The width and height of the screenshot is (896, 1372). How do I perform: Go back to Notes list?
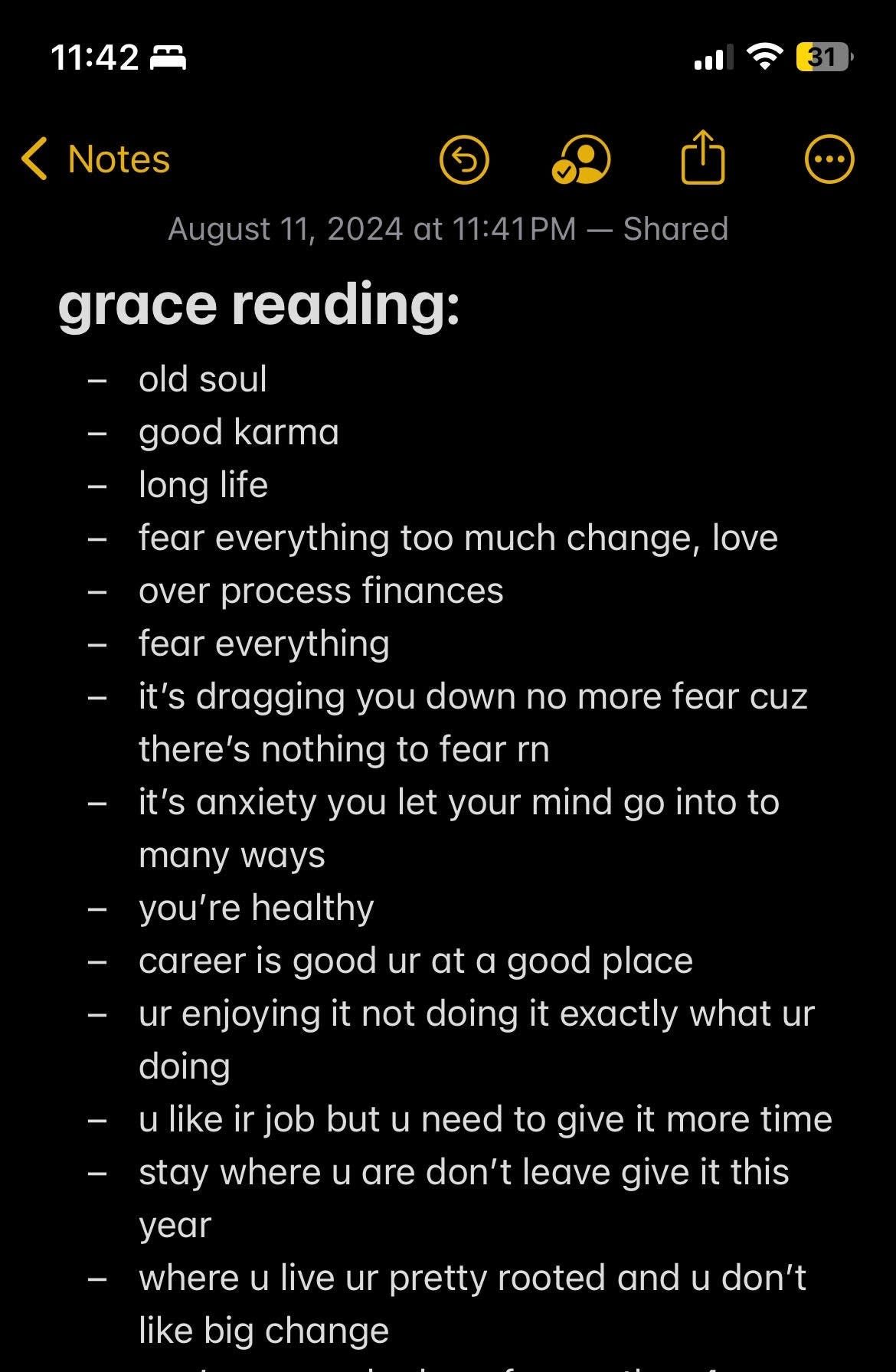[96, 159]
